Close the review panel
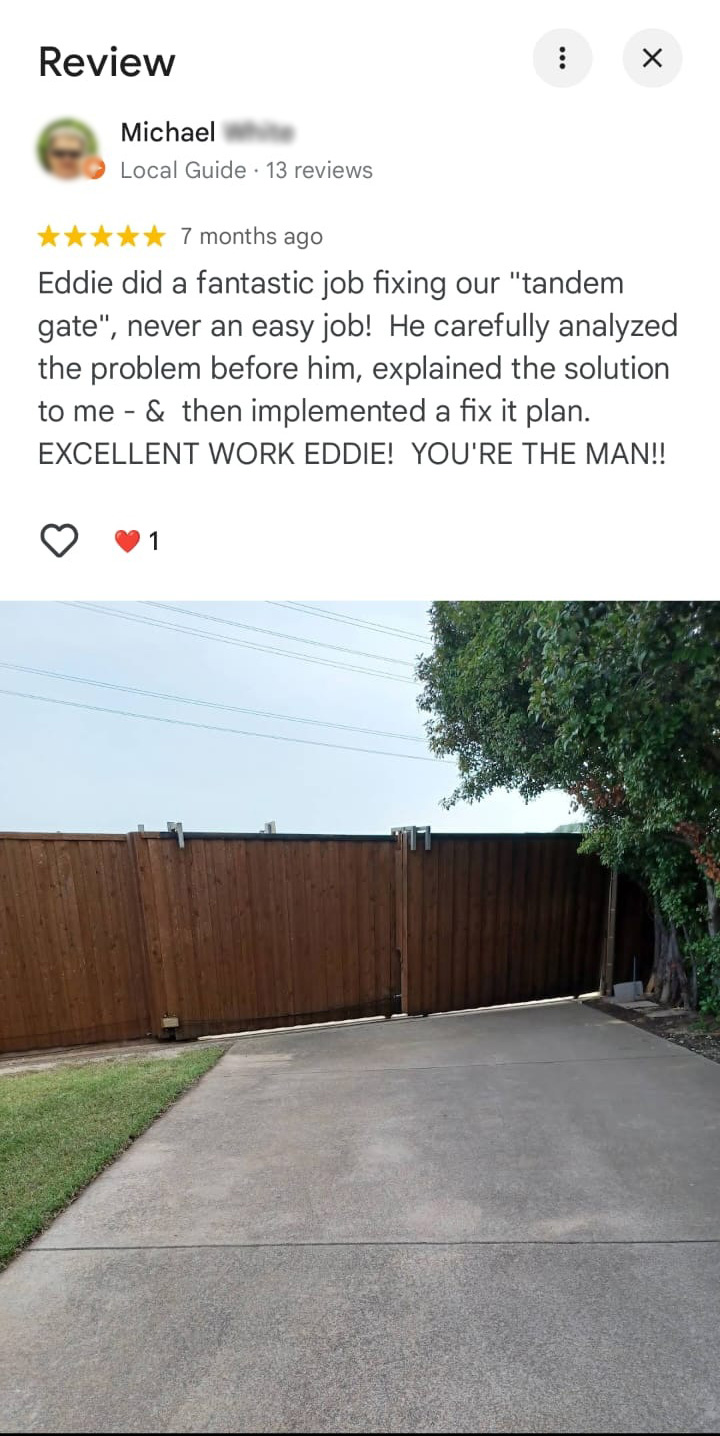Image resolution: width=720 pixels, height=1436 pixels. (652, 58)
